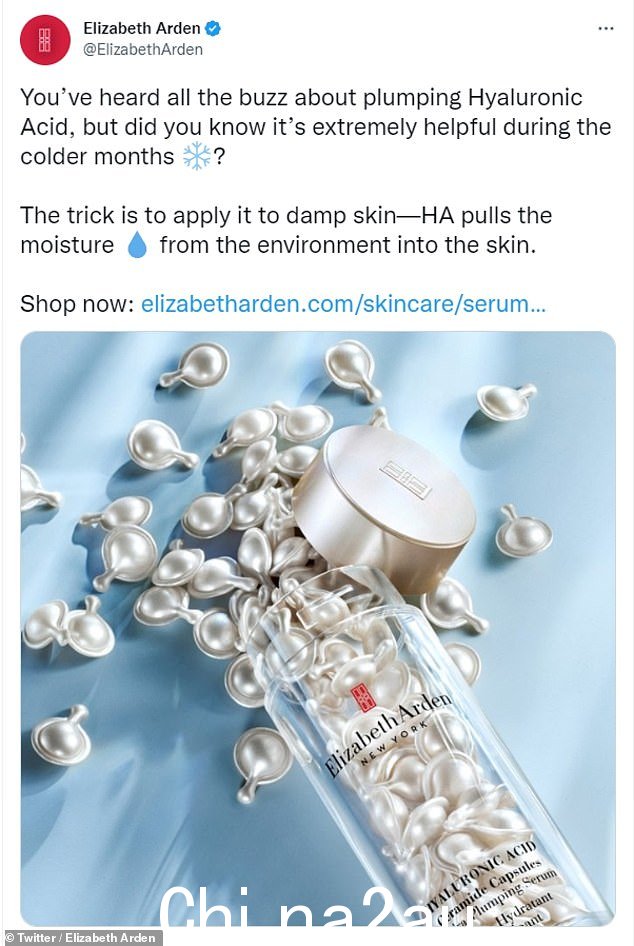The image size is (634, 946).
Task: Open the Elizabeth Arden profile avatar
Action: pyautogui.click(x=45, y=40)
